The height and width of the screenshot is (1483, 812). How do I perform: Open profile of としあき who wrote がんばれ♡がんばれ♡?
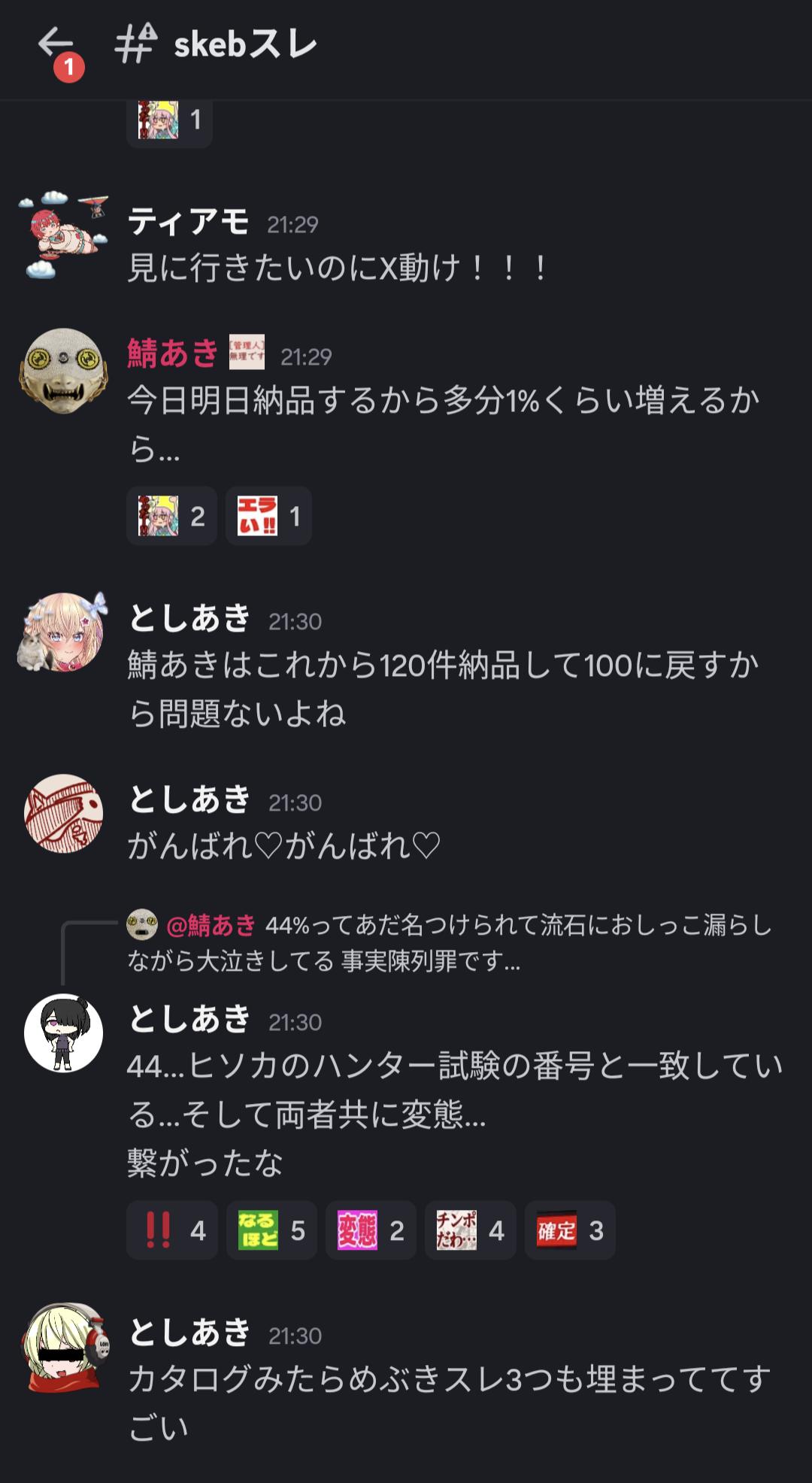click(64, 813)
